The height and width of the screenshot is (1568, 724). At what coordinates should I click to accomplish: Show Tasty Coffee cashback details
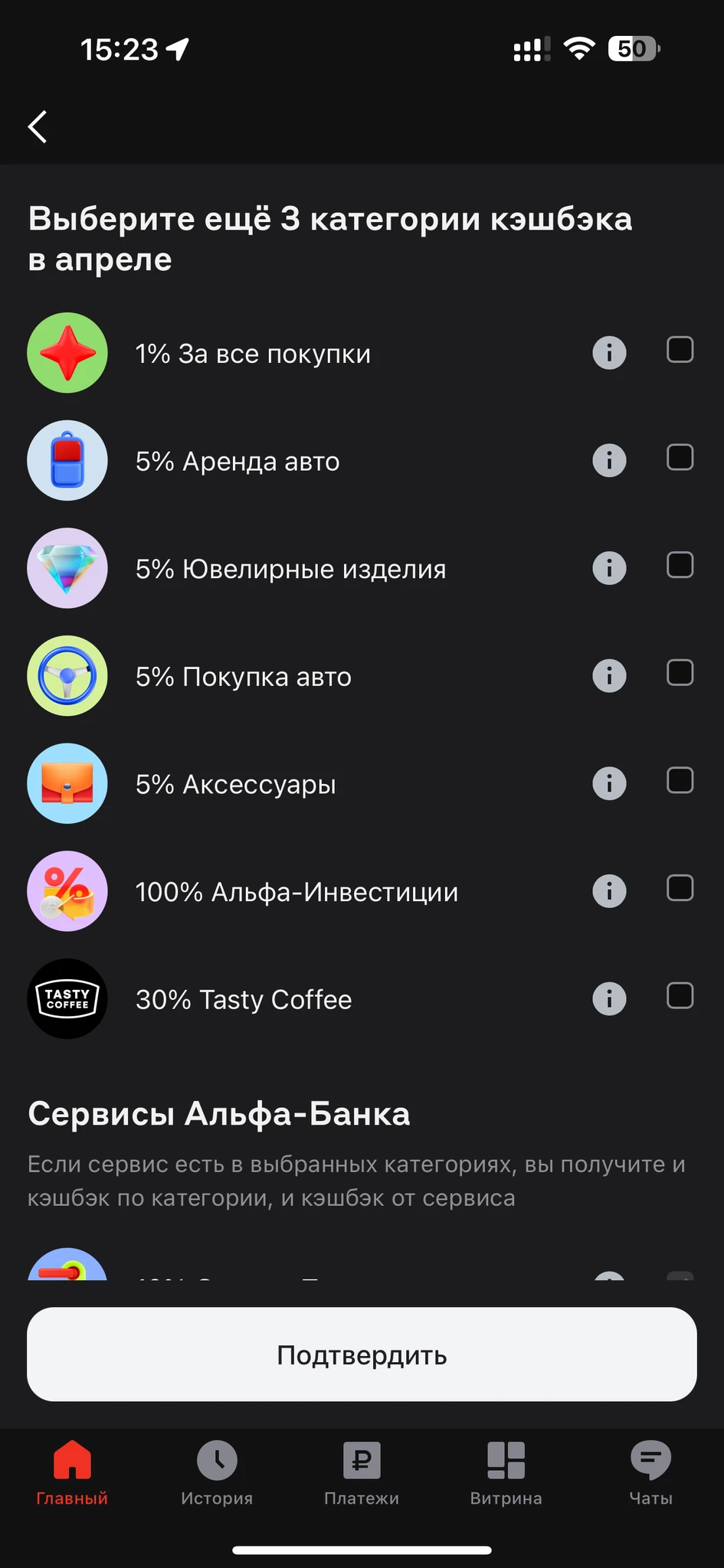click(609, 999)
